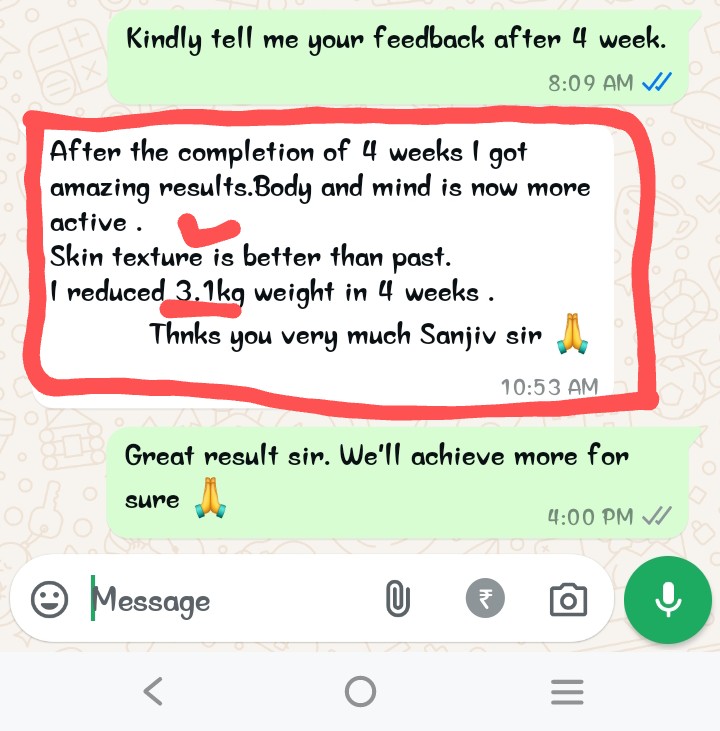720x731 pixels.
Task: Open the camera to send a photo
Action: [x=568, y=600]
